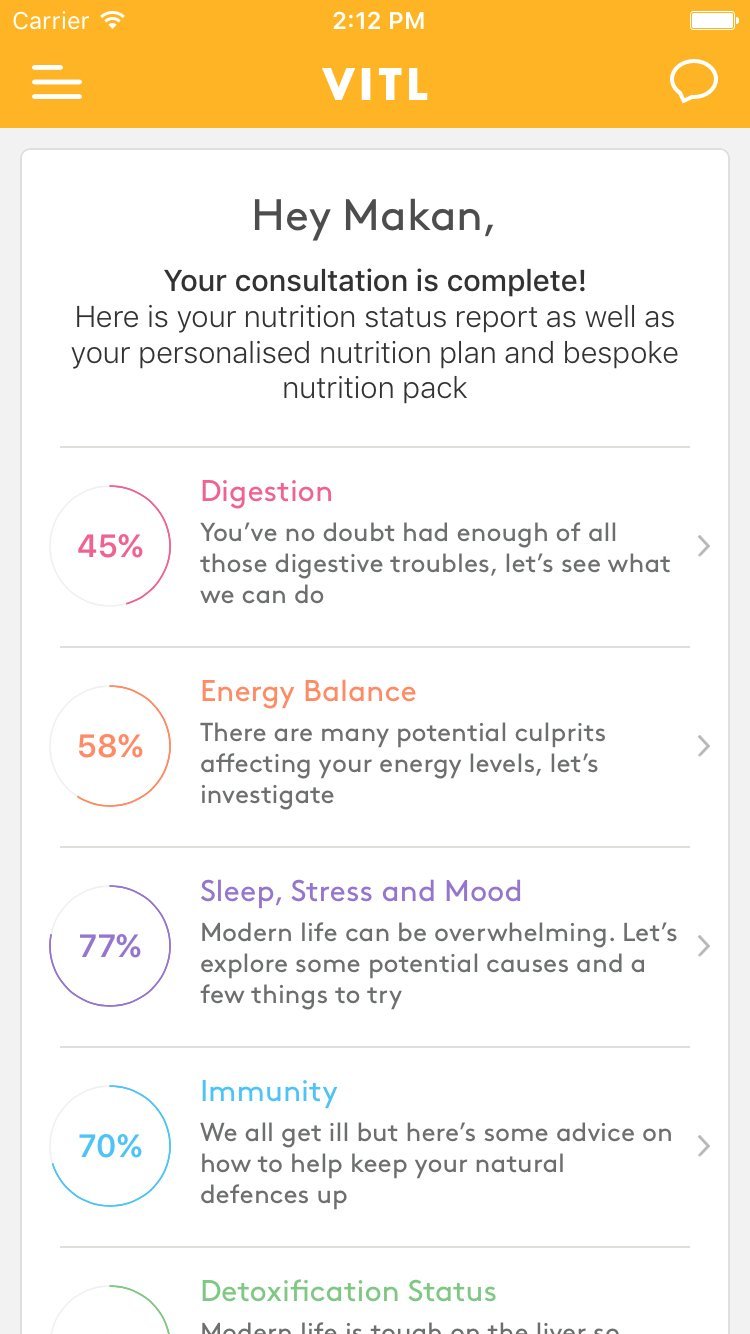Expand the Digestion section chevron

pyautogui.click(x=704, y=546)
